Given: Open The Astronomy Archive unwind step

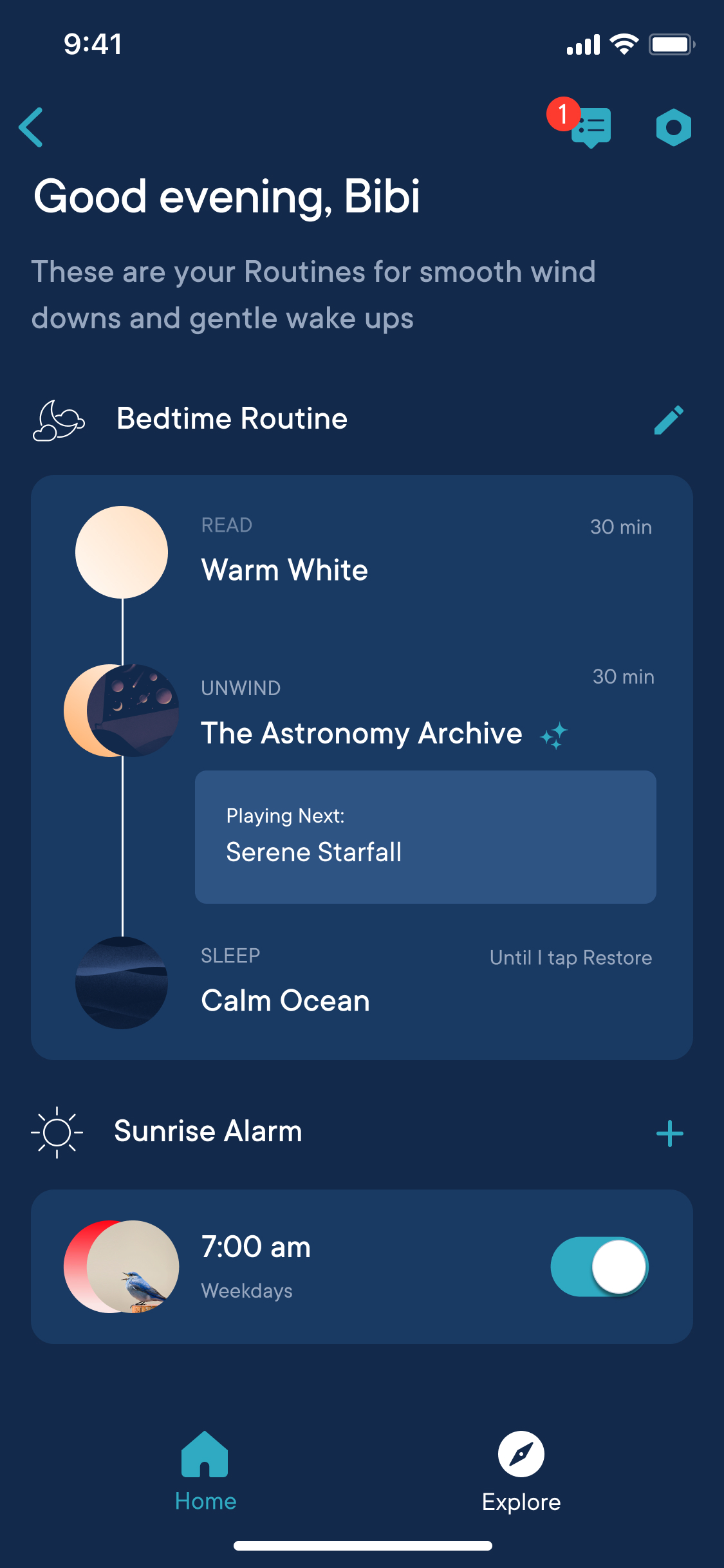Looking at the screenshot, I should pyautogui.click(x=362, y=733).
